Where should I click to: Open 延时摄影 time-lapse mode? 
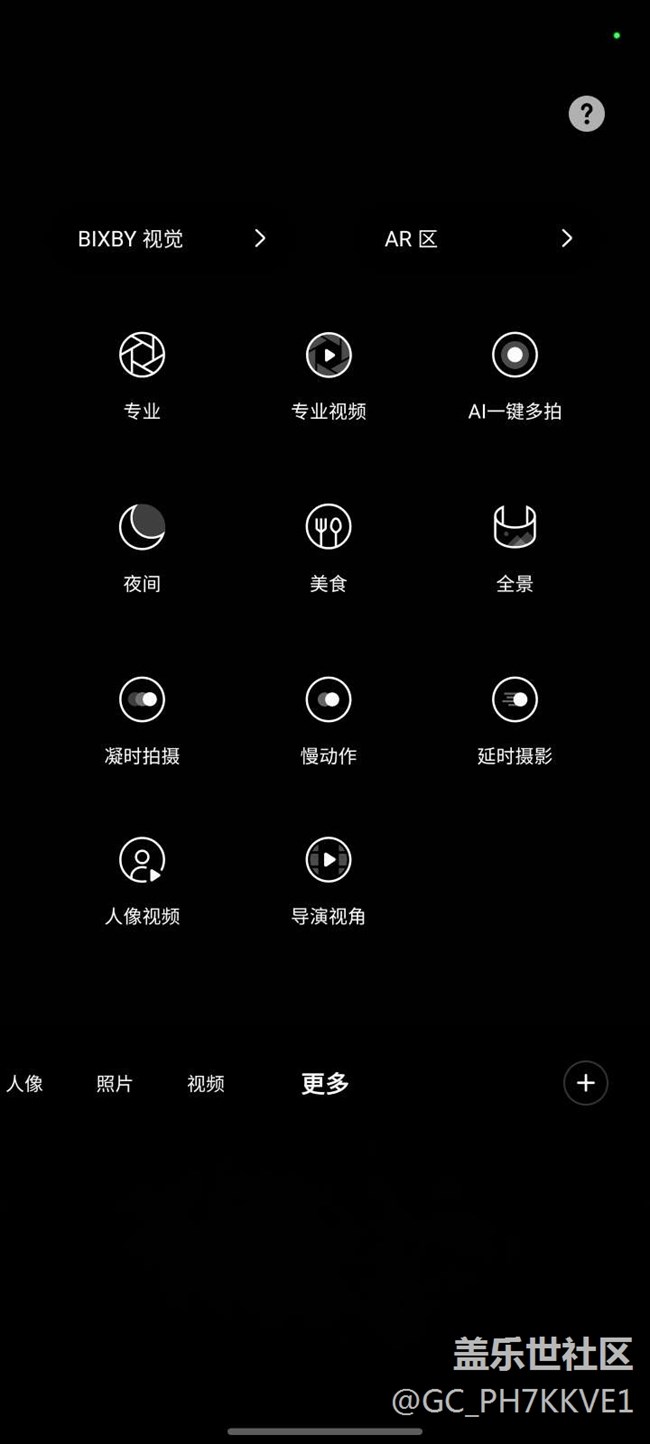pos(515,721)
